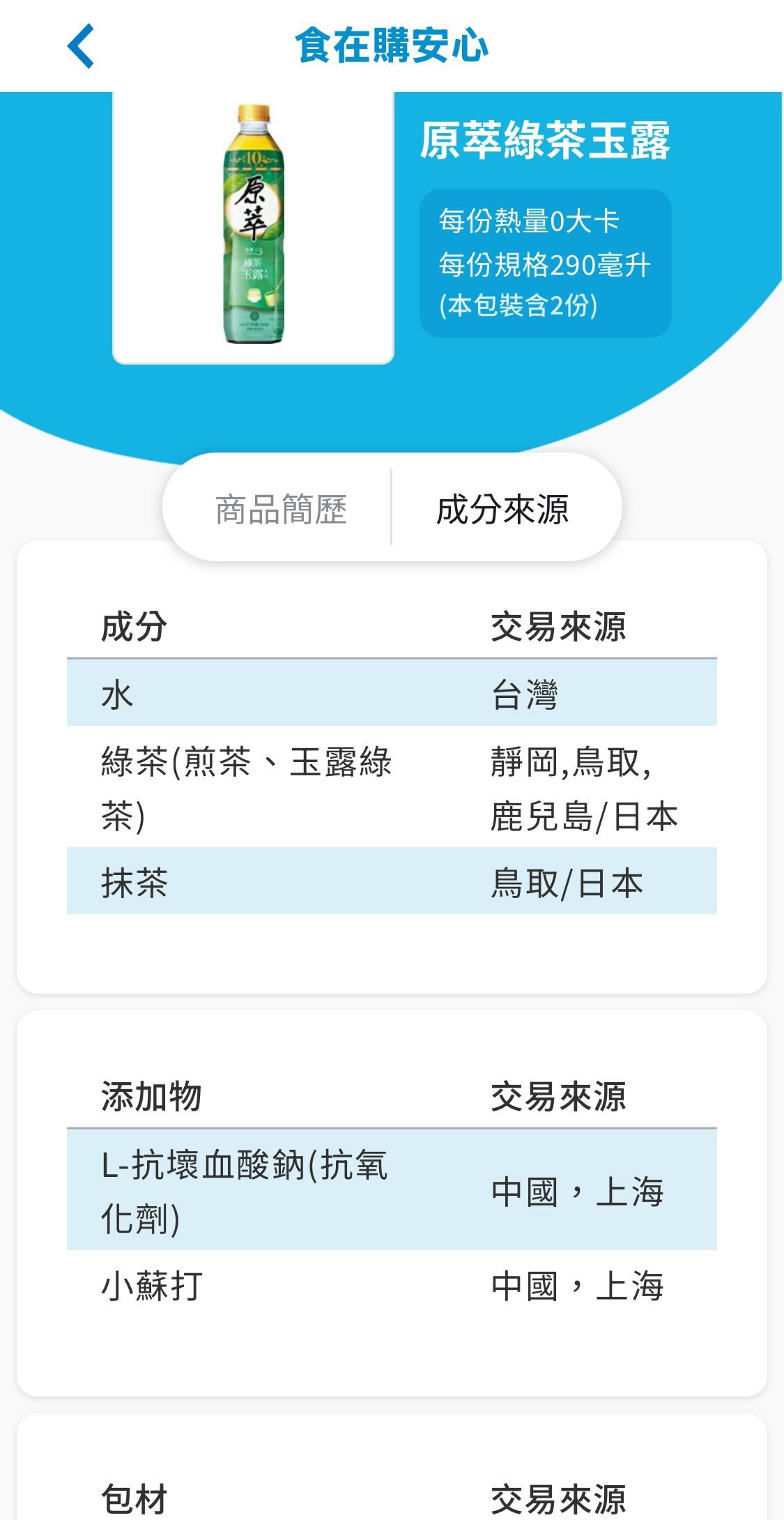Select the 成分來源 tab
Viewport: 784px width, 1520px height.
pos(502,509)
